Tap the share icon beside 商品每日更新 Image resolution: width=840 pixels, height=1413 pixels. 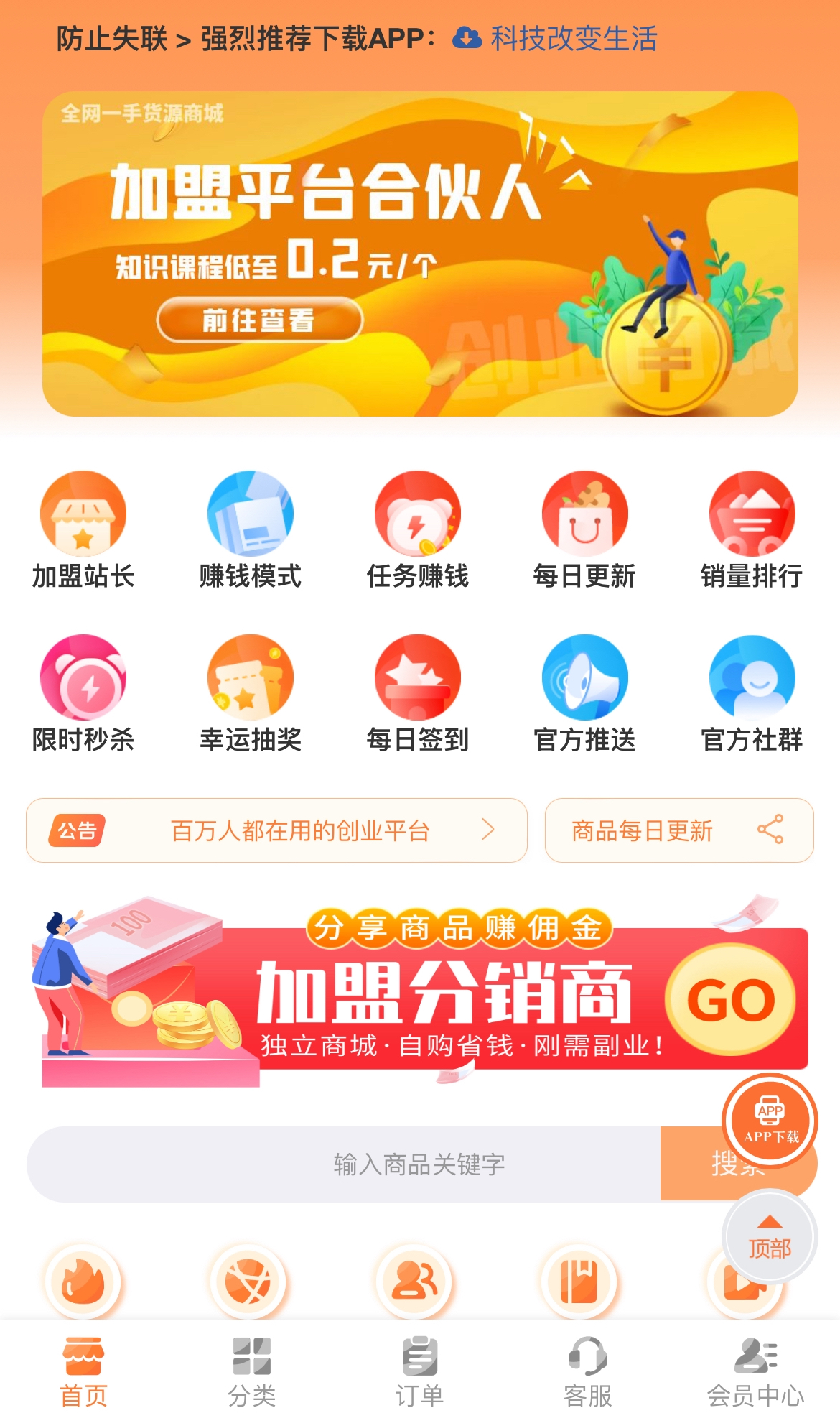point(770,830)
